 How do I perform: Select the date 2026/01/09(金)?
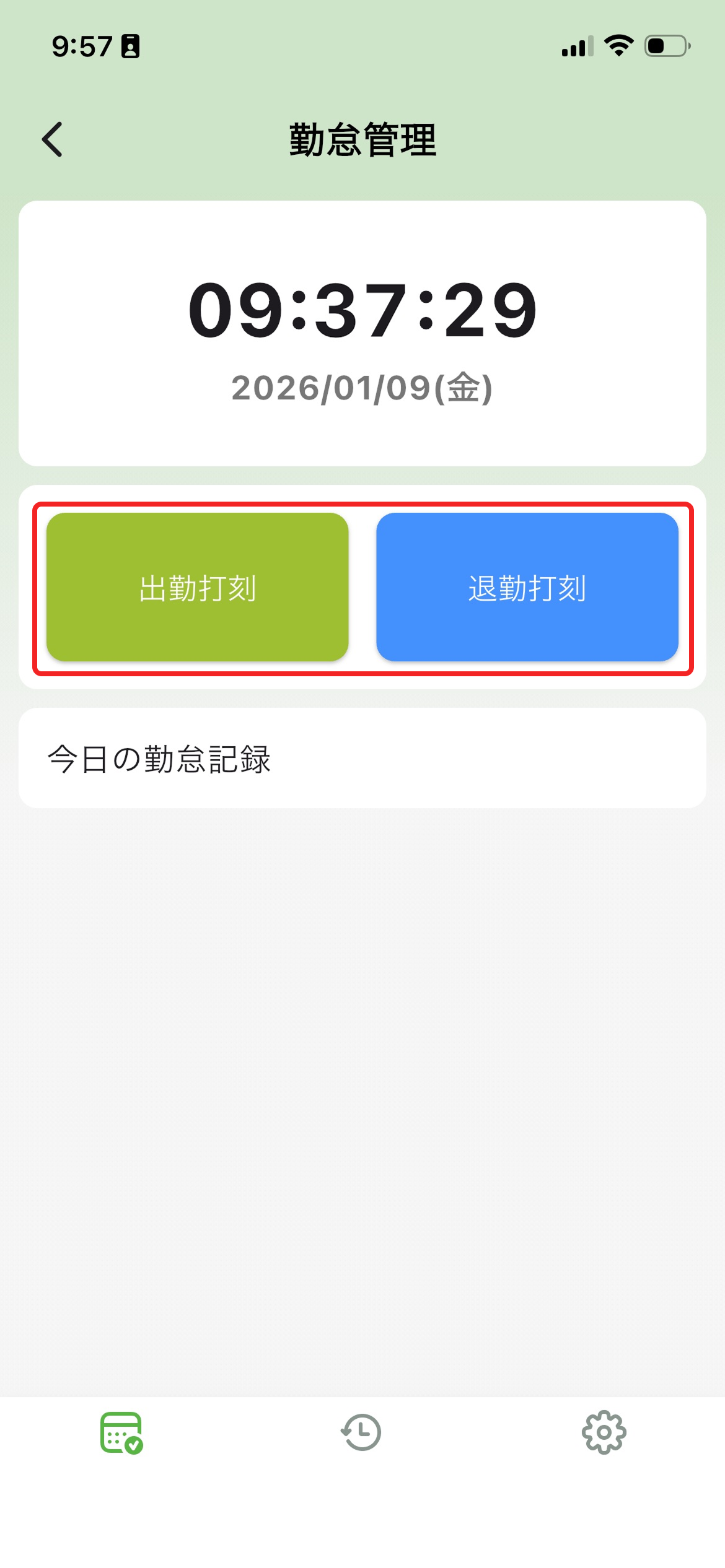(x=362, y=390)
